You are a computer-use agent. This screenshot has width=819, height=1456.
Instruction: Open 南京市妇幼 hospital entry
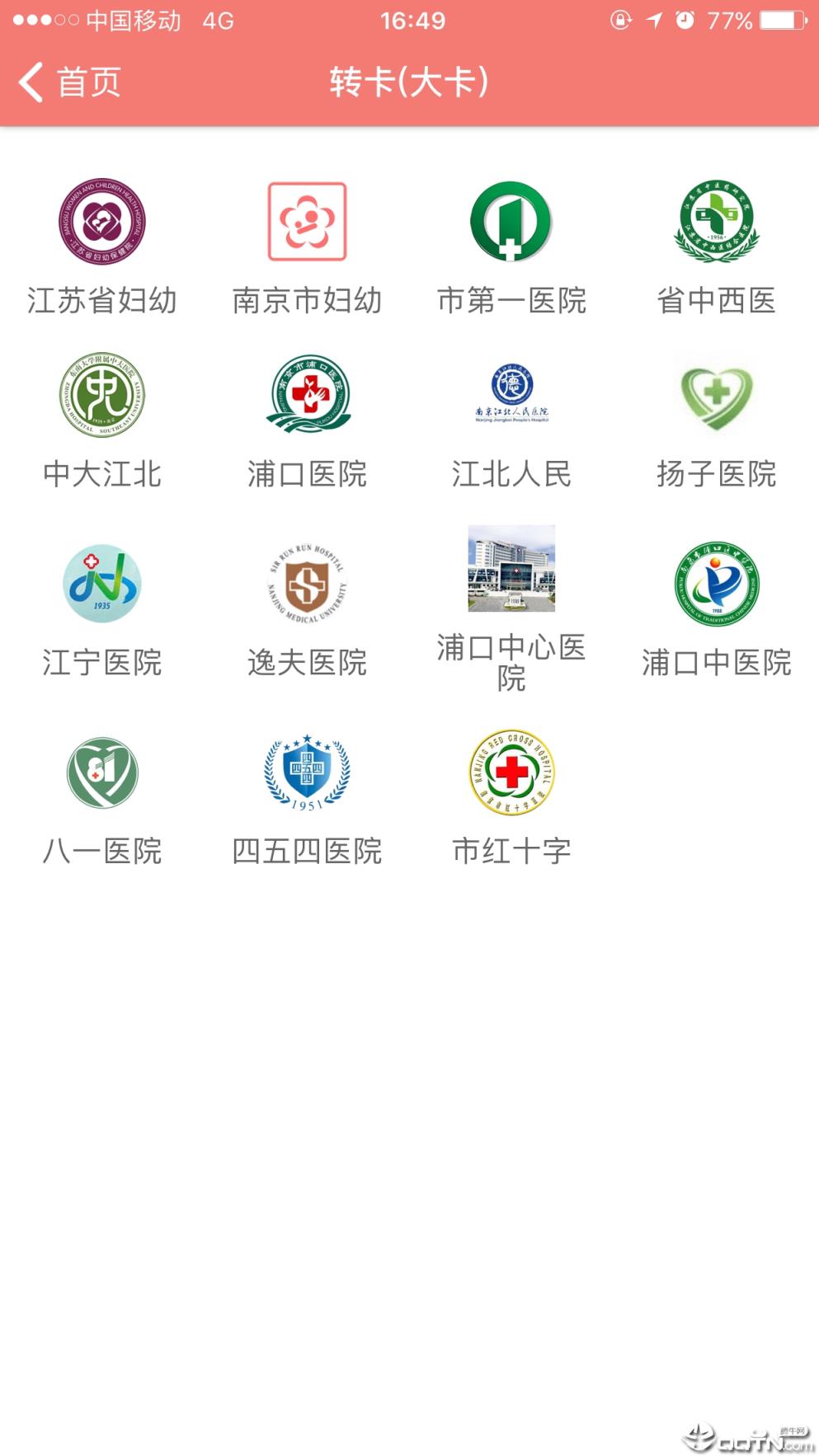[307, 223]
